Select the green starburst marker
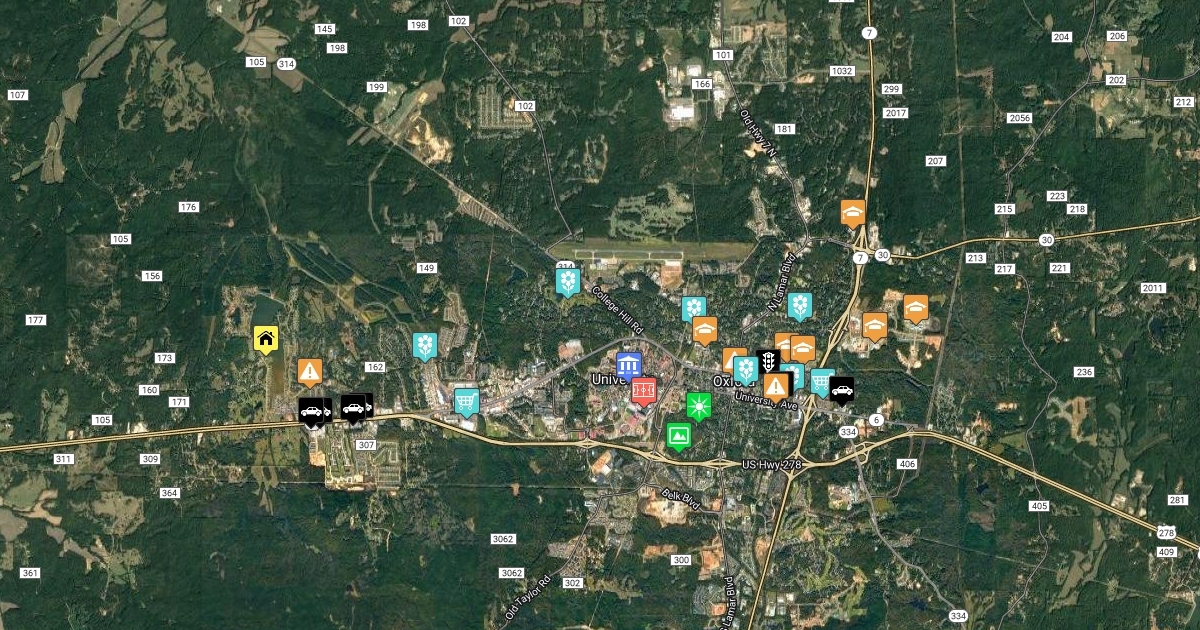Viewport: 1200px width, 630px height. click(x=698, y=405)
